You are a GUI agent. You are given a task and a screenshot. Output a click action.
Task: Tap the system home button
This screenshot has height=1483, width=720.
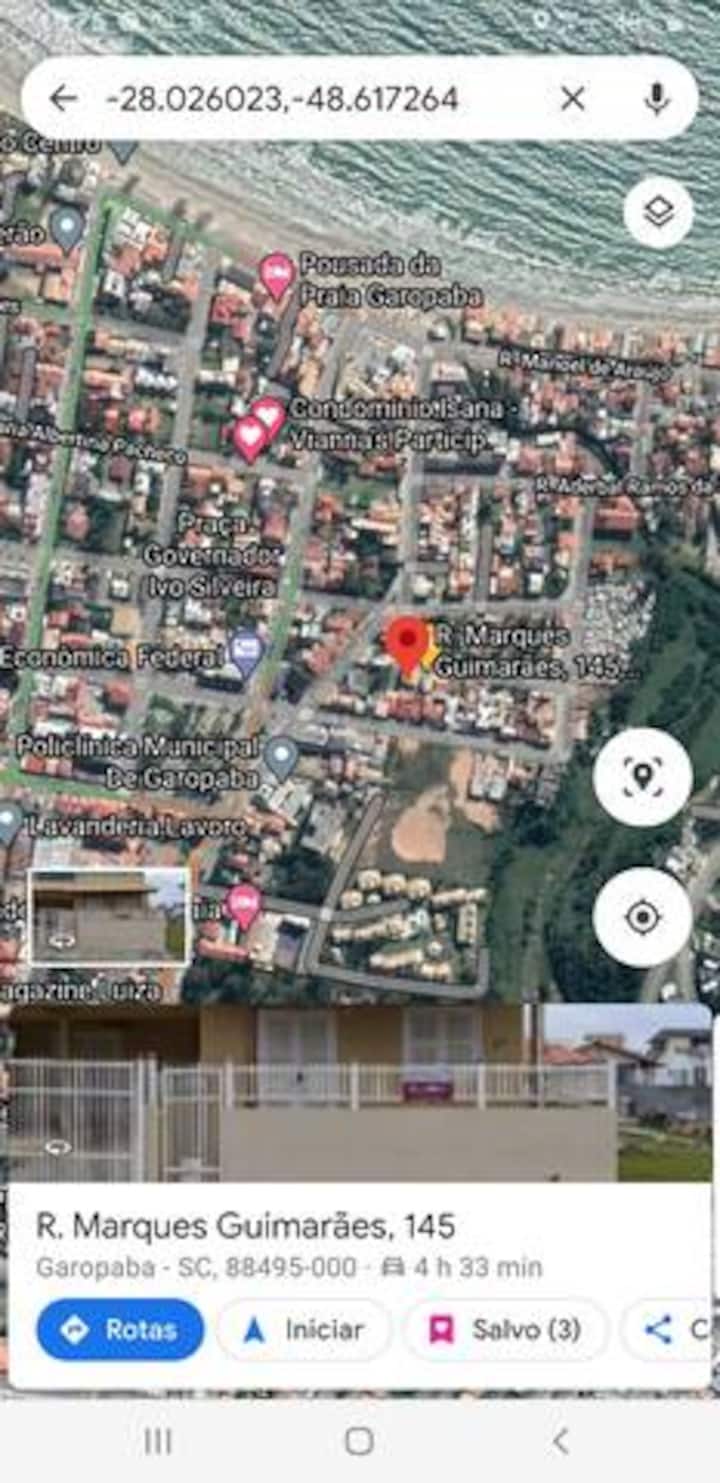(359, 1441)
